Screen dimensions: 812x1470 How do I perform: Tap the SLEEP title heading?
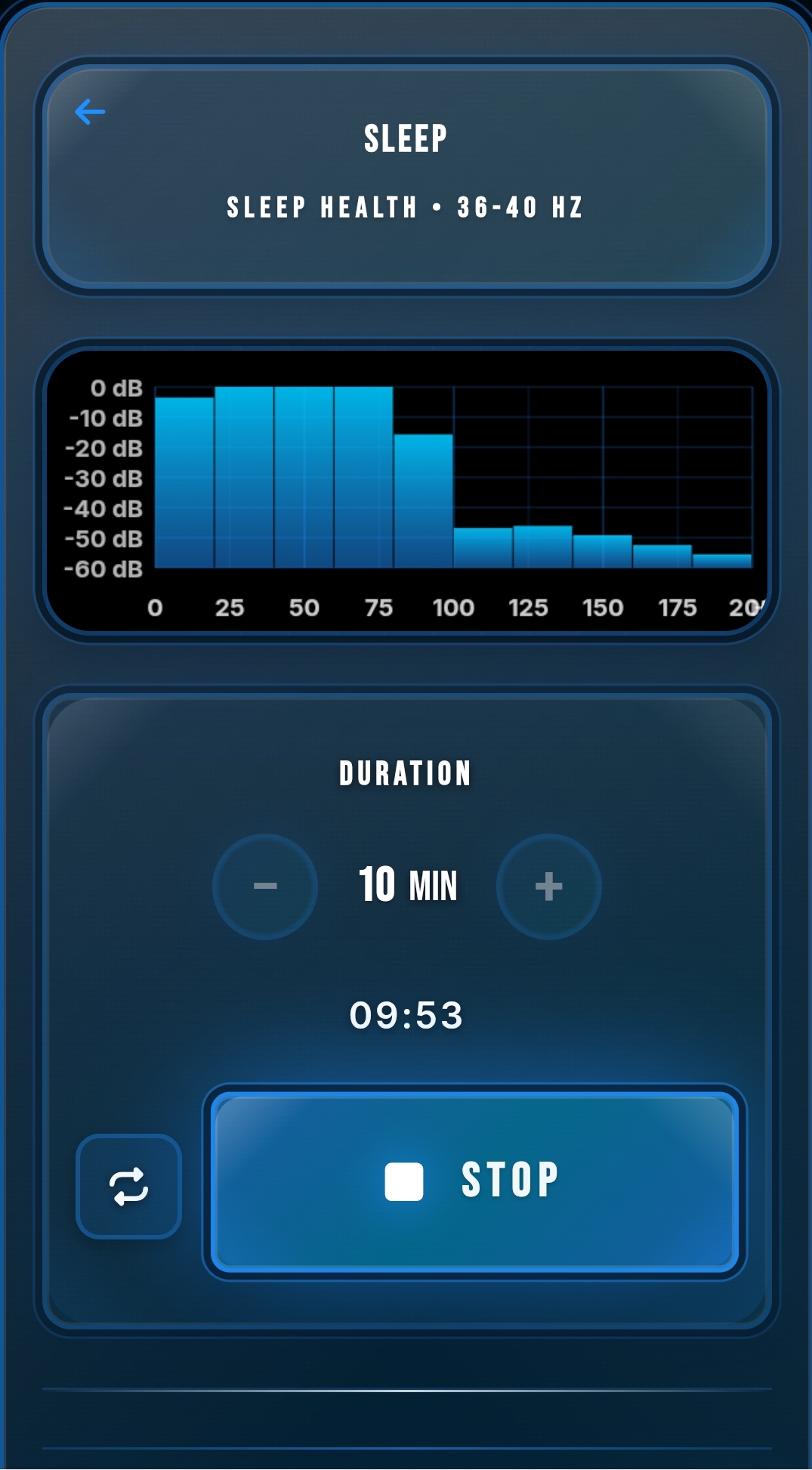pos(406,138)
